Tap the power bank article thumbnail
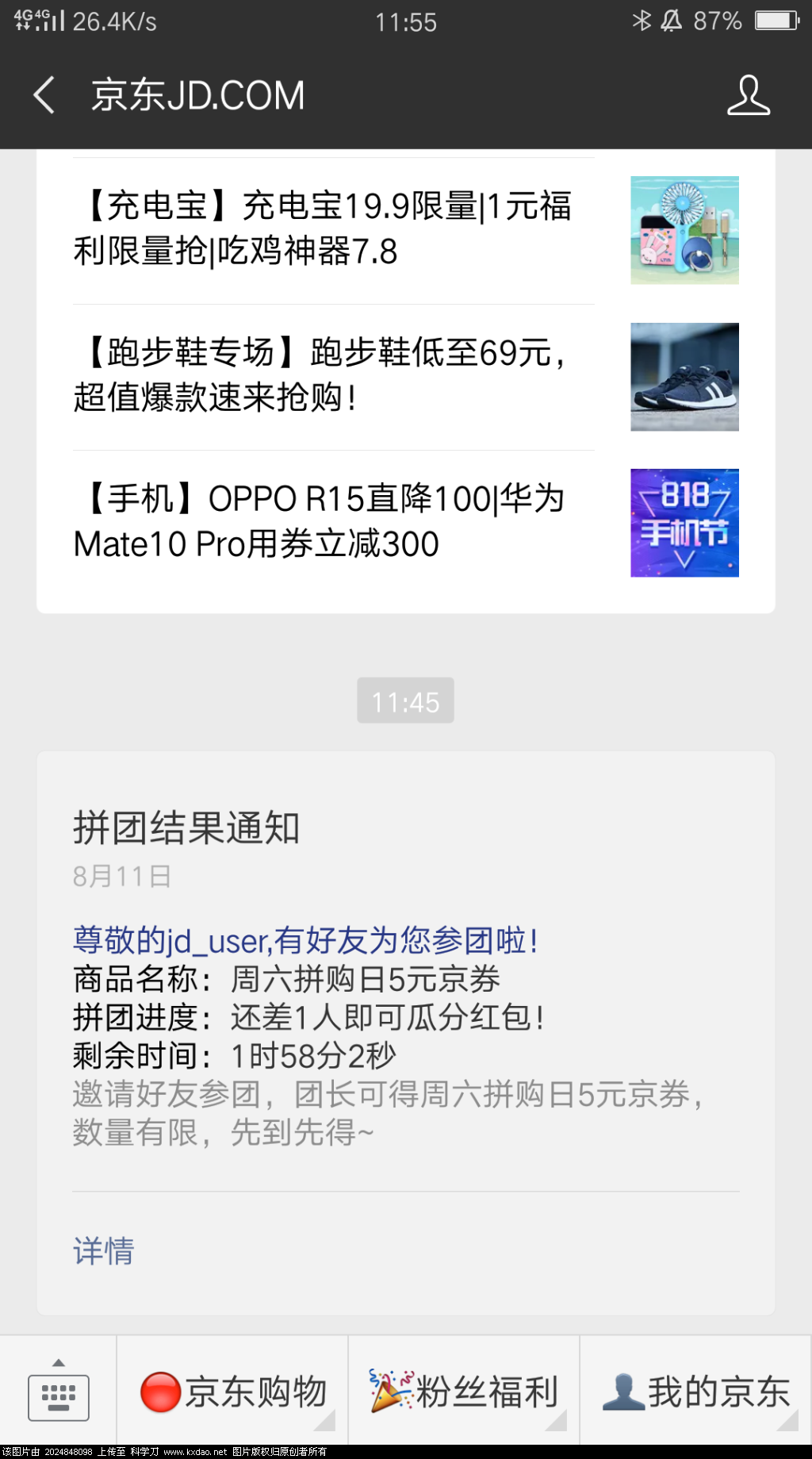 tap(684, 230)
